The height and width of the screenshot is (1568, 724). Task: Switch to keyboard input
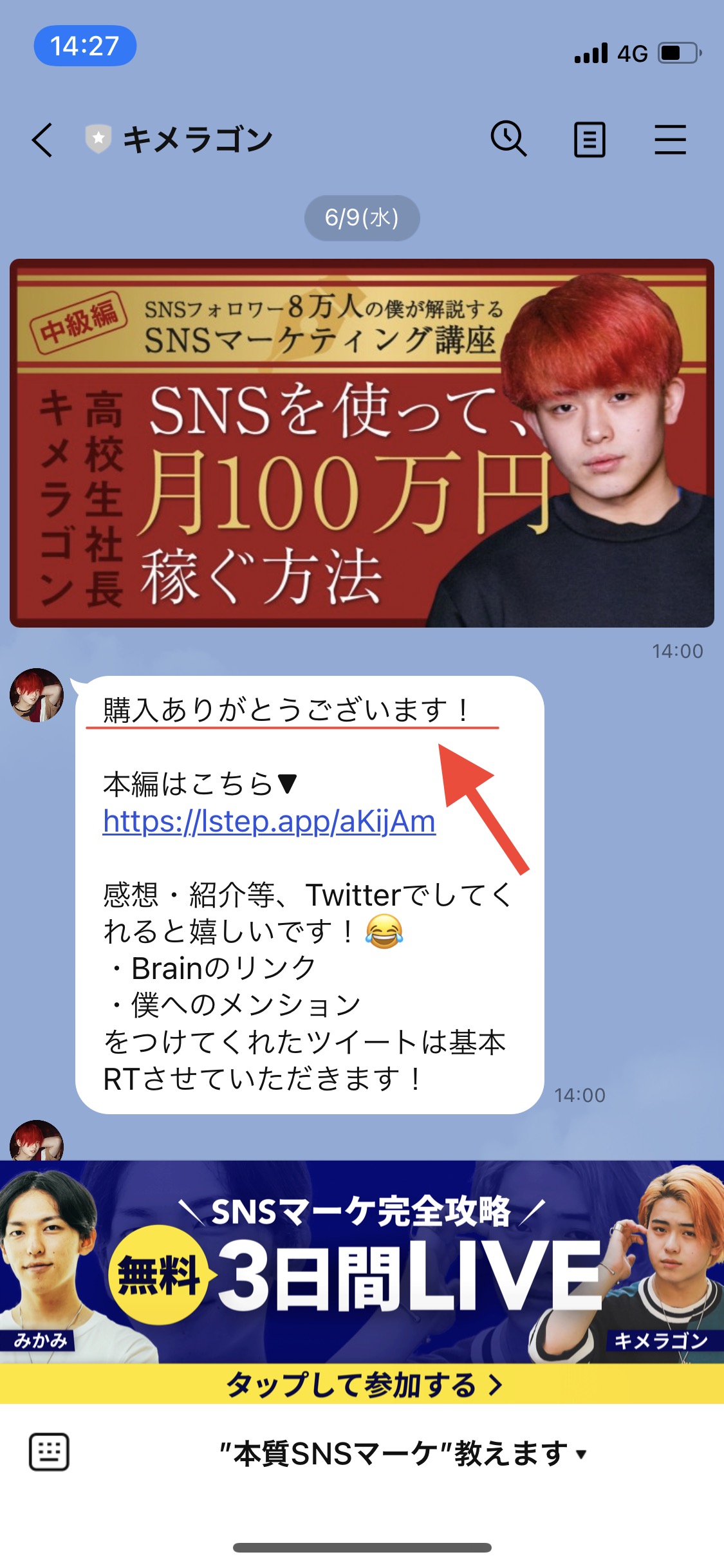[x=49, y=1453]
